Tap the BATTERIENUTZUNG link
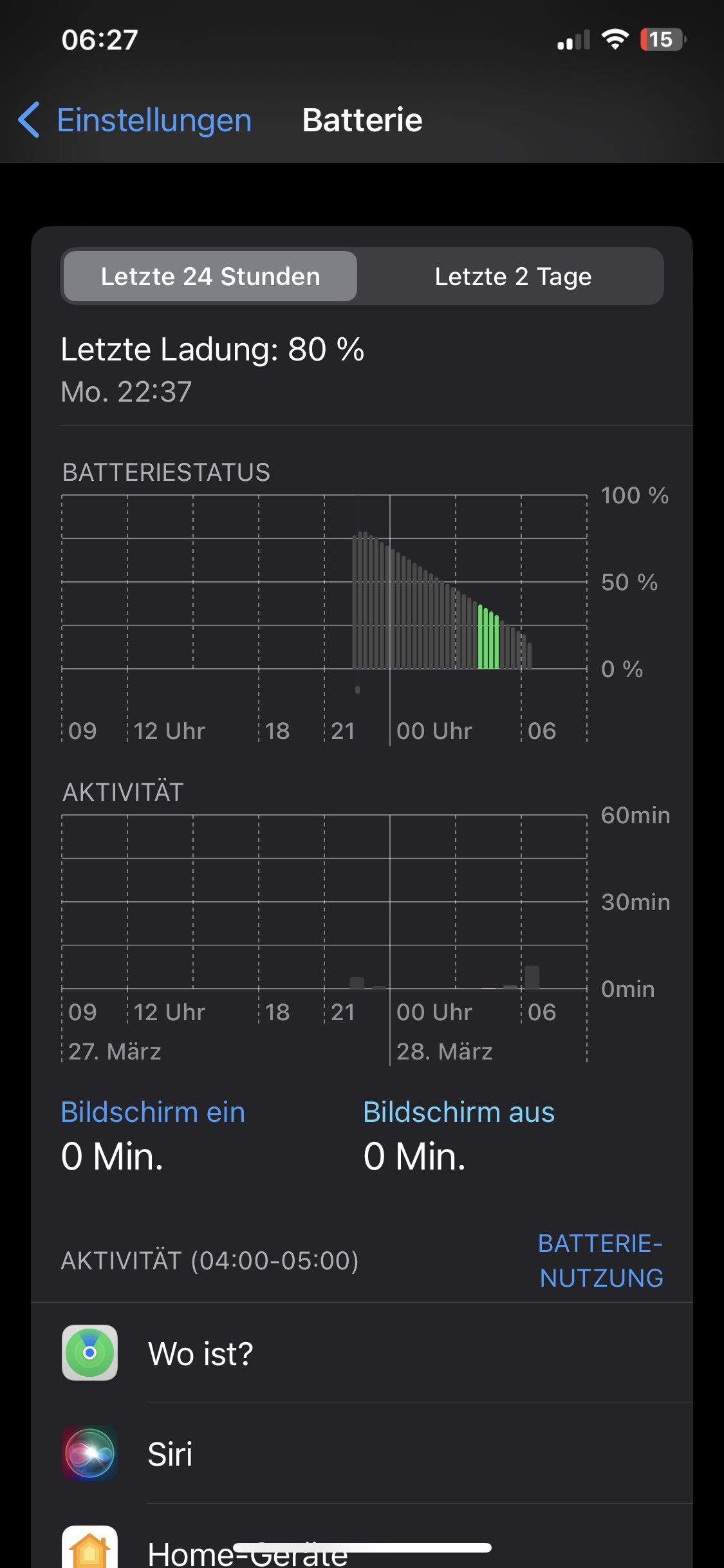Viewport: 724px width, 1568px height. point(601,1260)
